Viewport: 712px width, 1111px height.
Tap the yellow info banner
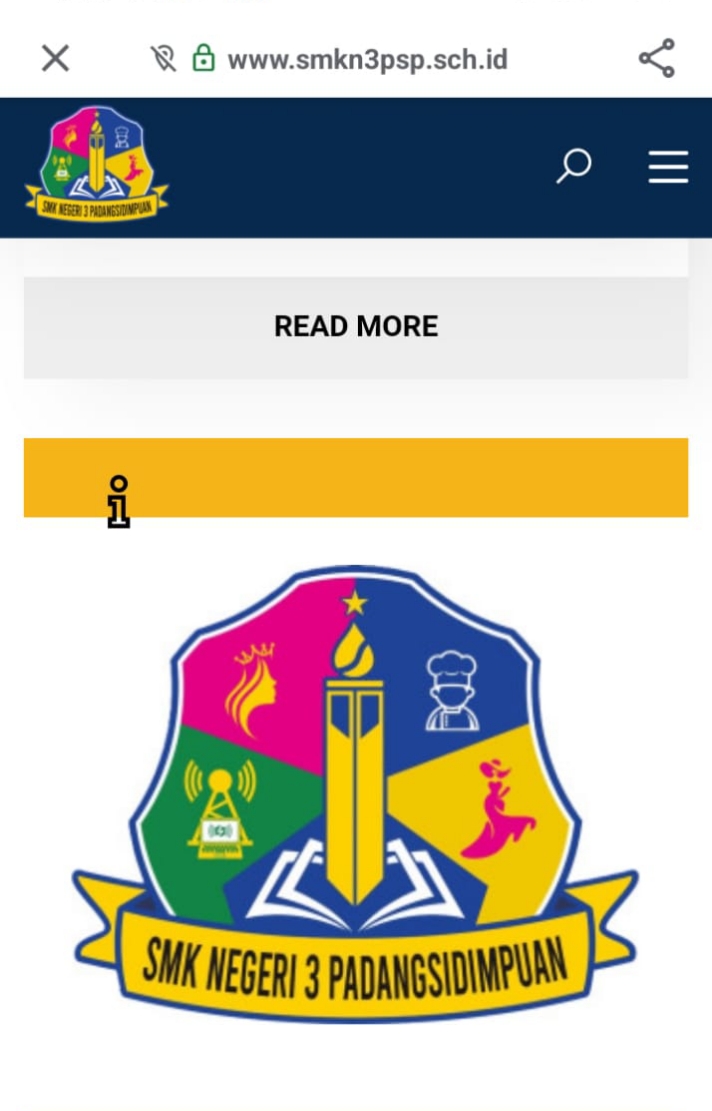pos(356,478)
